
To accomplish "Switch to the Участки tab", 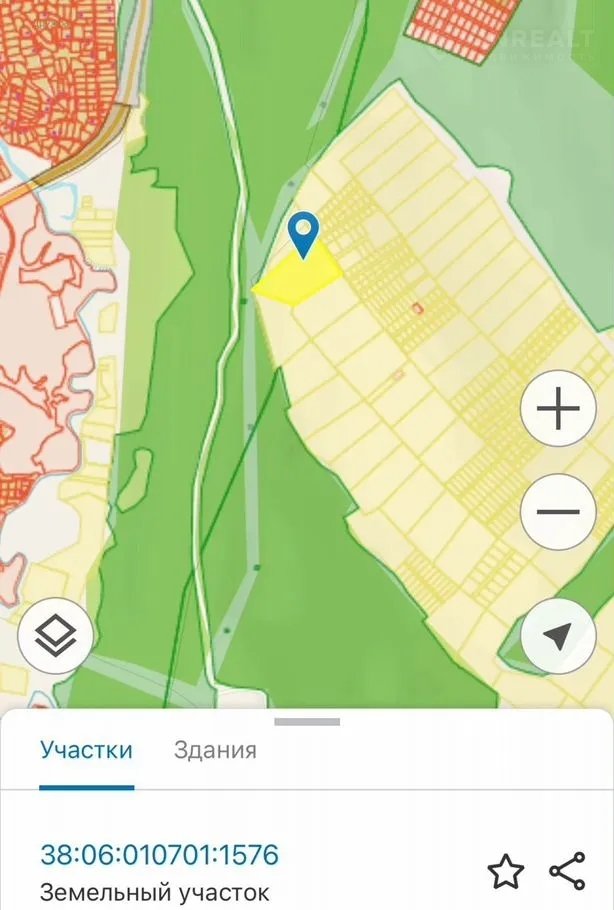I will (86, 750).
